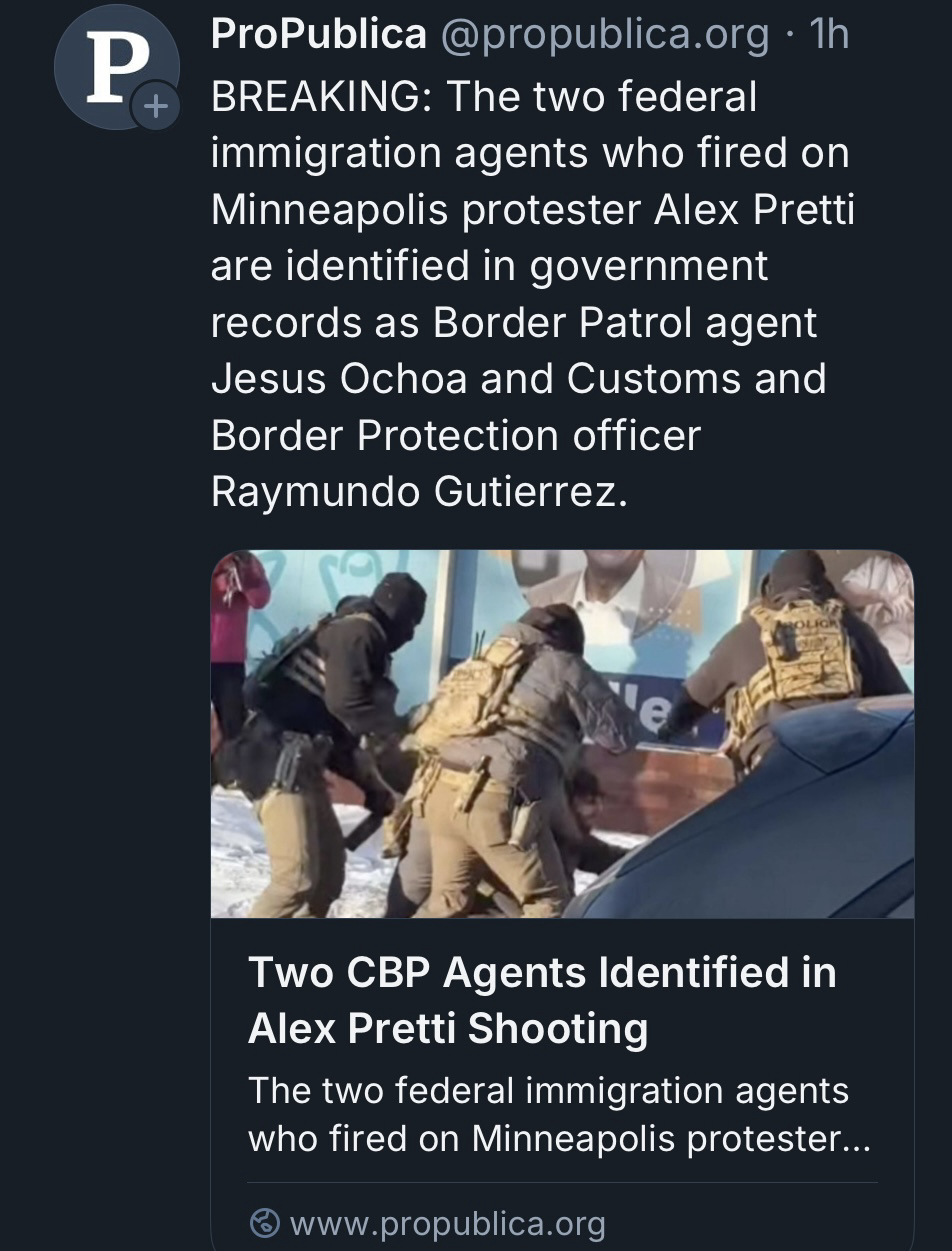The height and width of the screenshot is (1251, 952).
Task: Open the ProPublica display name
Action: pyautogui.click(x=318, y=35)
